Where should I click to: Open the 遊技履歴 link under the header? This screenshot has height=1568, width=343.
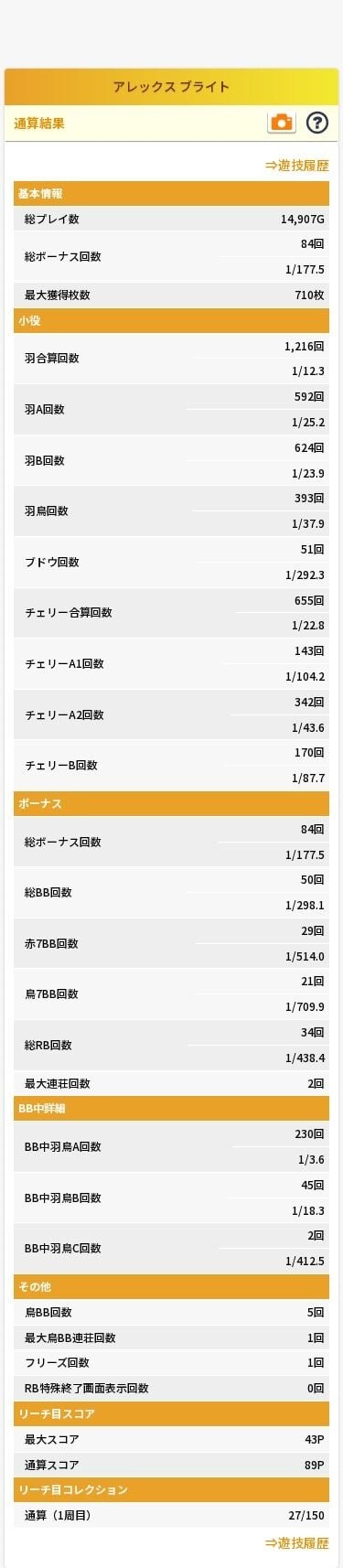click(x=296, y=166)
